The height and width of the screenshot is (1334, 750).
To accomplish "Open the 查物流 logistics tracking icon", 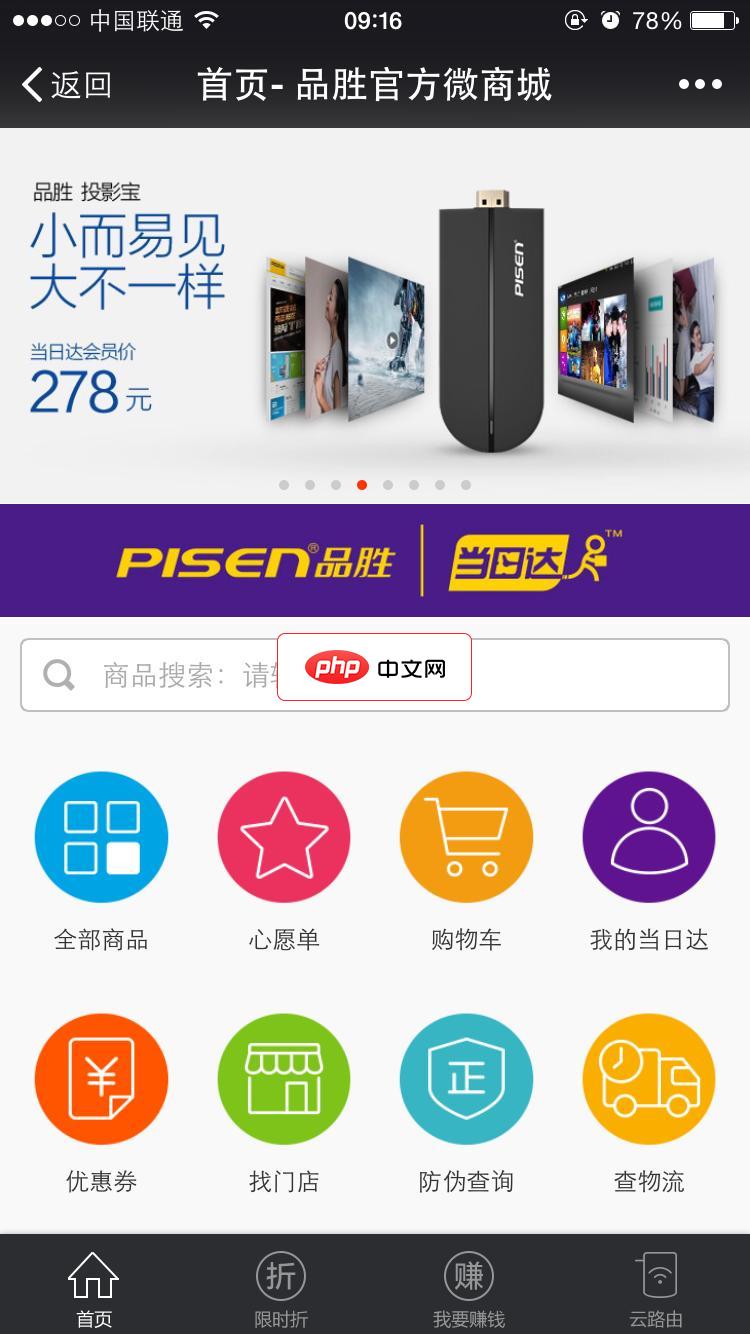I will pos(648,1079).
